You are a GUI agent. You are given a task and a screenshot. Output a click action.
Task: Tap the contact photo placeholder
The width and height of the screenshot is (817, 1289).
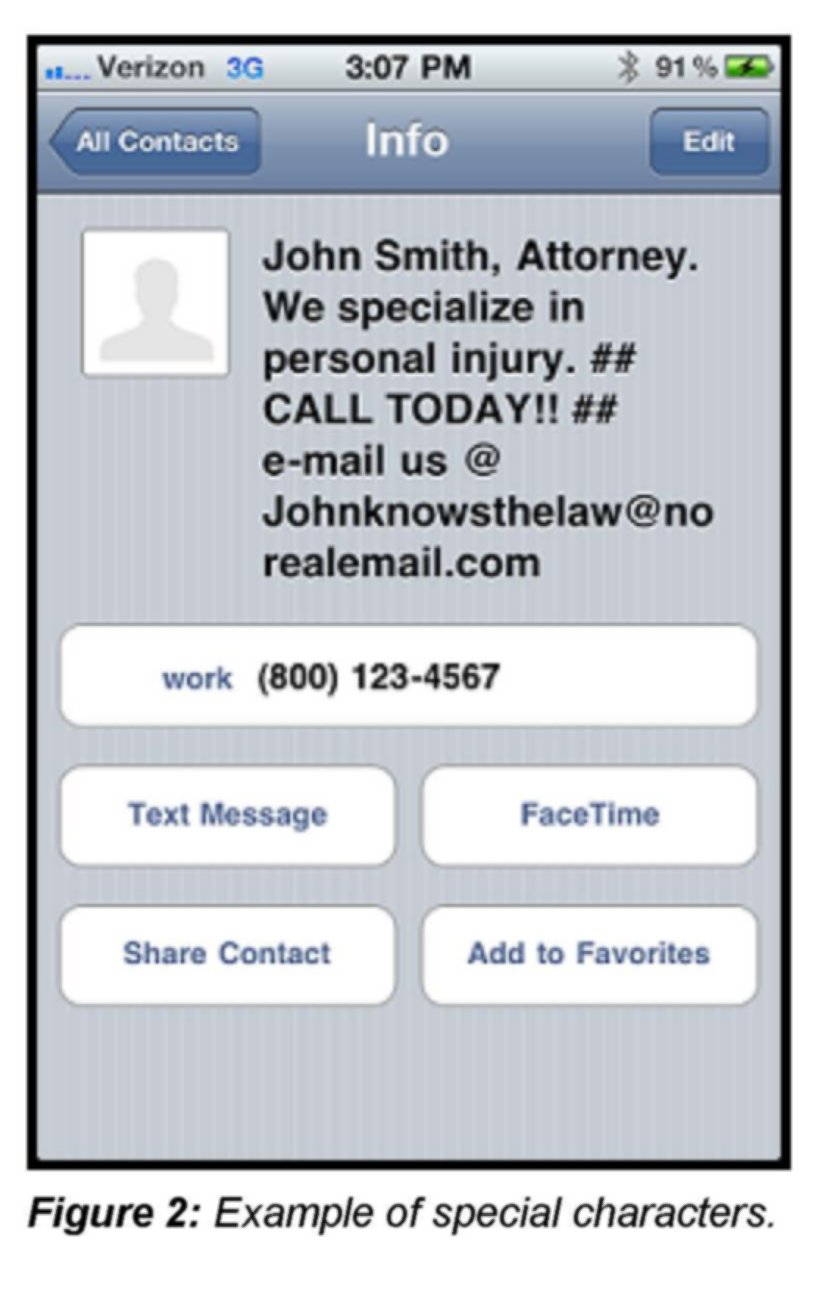pos(156,303)
